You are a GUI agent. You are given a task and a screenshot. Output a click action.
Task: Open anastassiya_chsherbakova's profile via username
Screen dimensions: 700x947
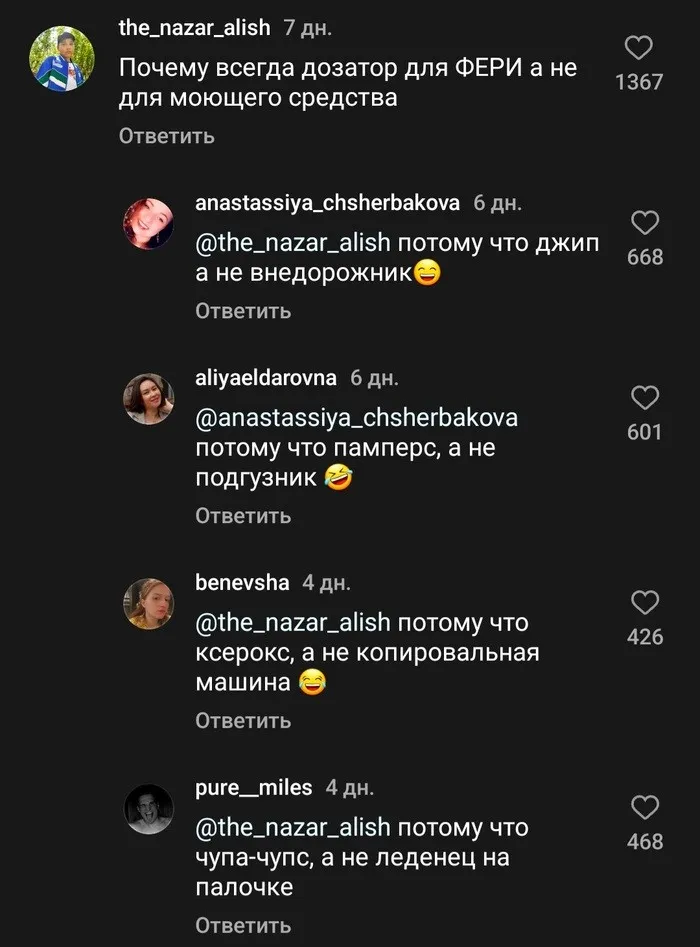327,203
